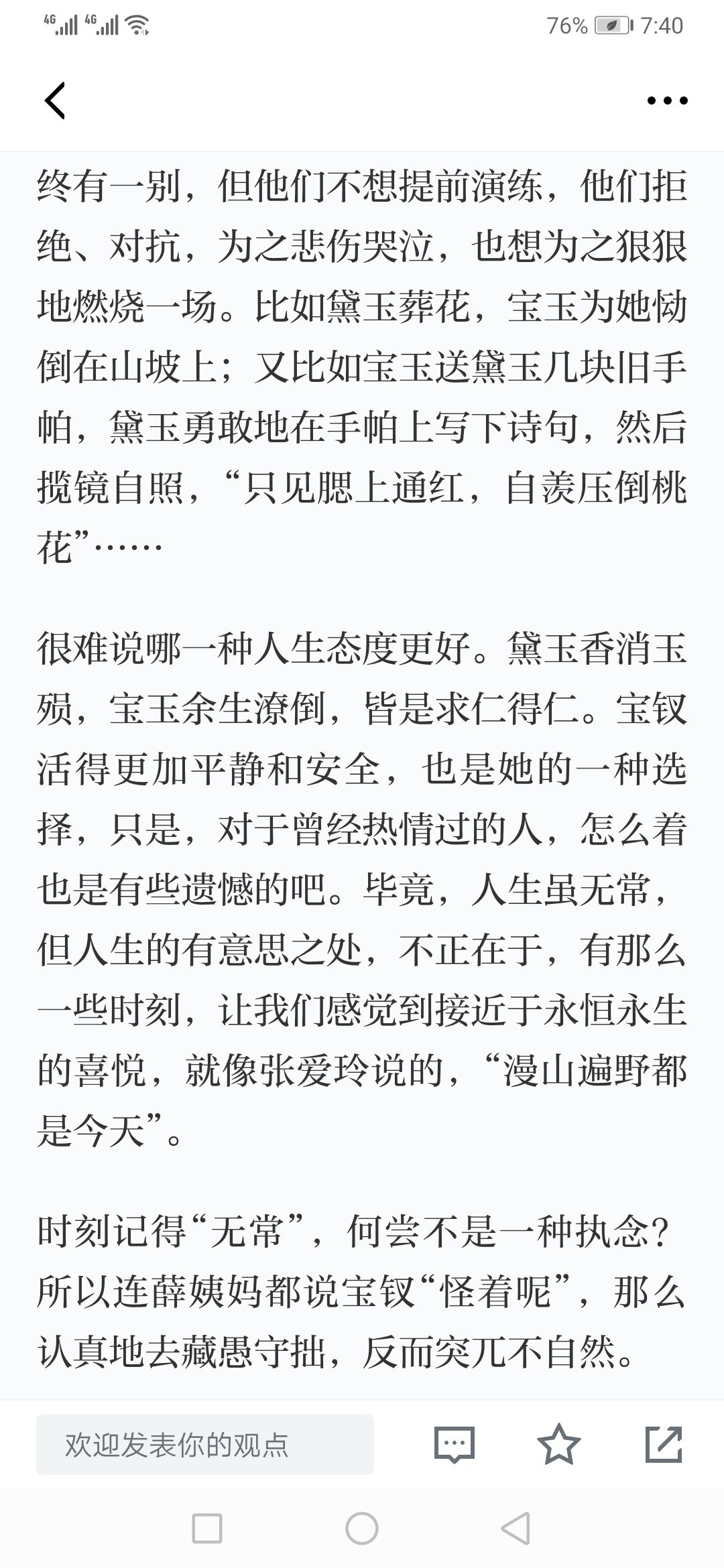The width and height of the screenshot is (724, 1568).
Task: Tap the system home button
Action: tap(362, 1530)
